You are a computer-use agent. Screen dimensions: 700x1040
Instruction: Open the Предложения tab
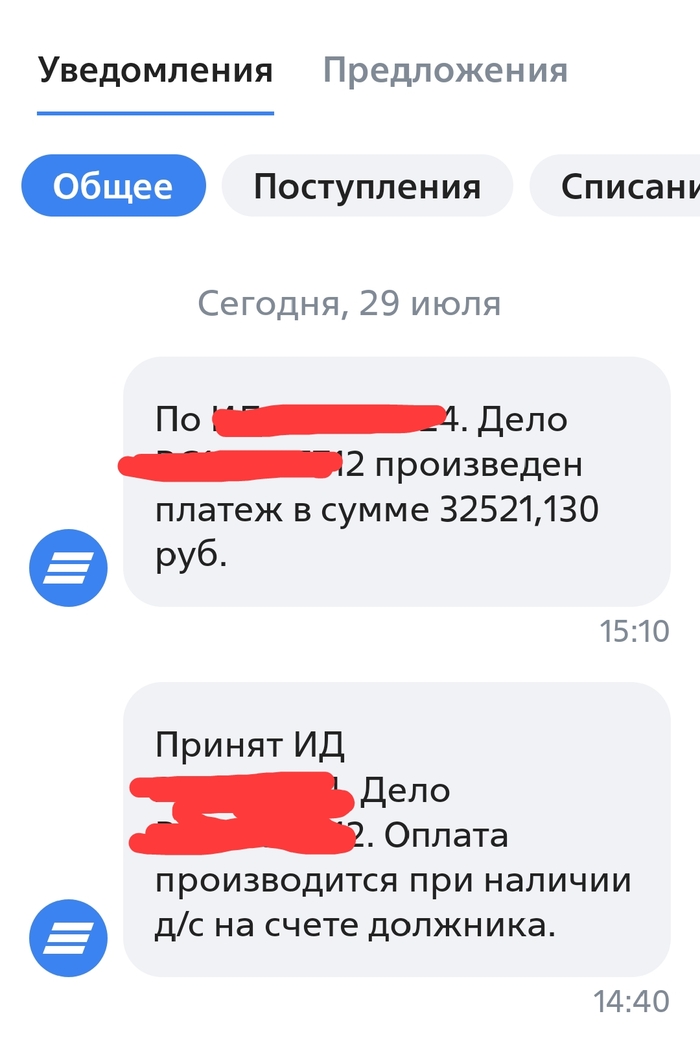[445, 72]
